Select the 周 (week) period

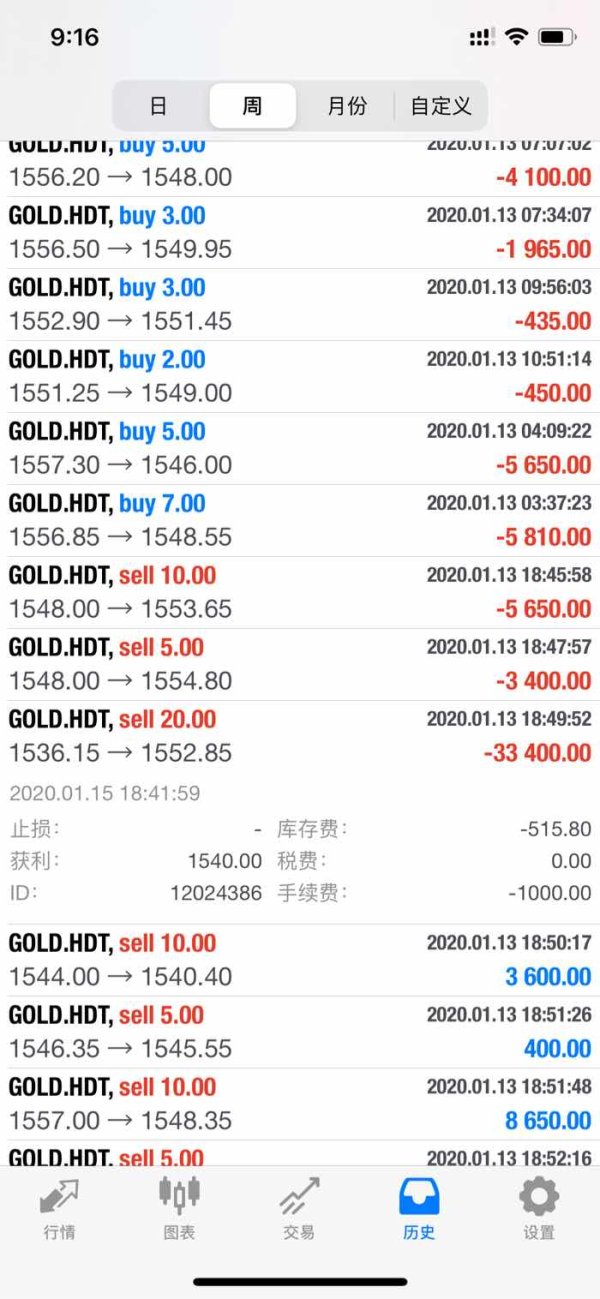[252, 106]
